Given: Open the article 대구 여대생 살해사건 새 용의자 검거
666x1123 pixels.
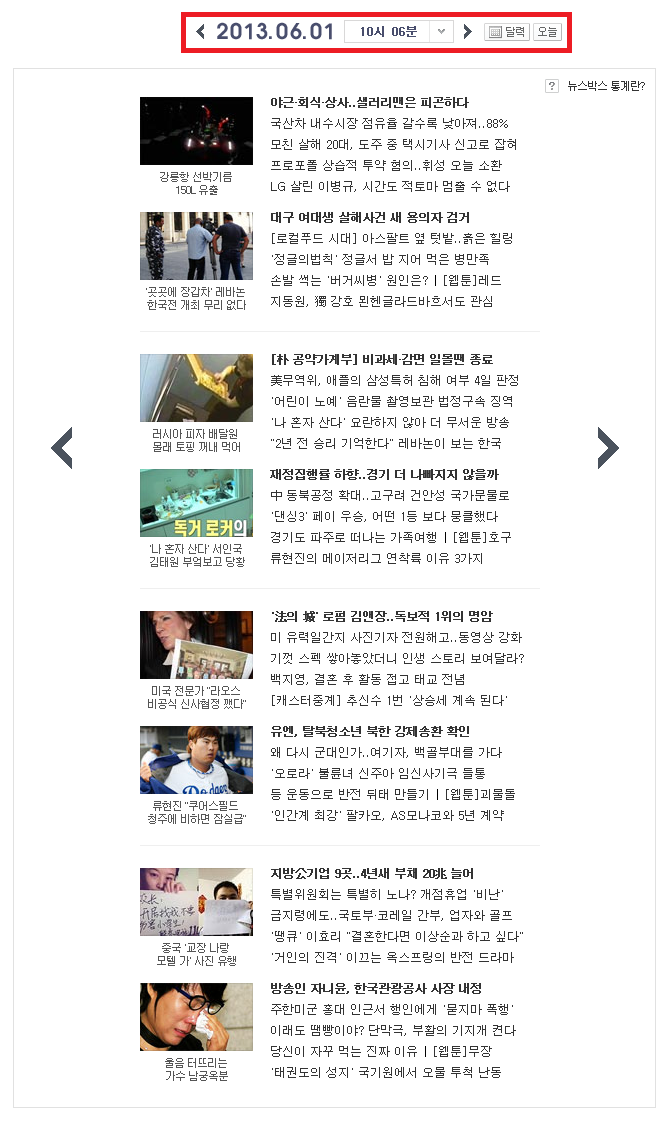Looking at the screenshot, I should [370, 217].
